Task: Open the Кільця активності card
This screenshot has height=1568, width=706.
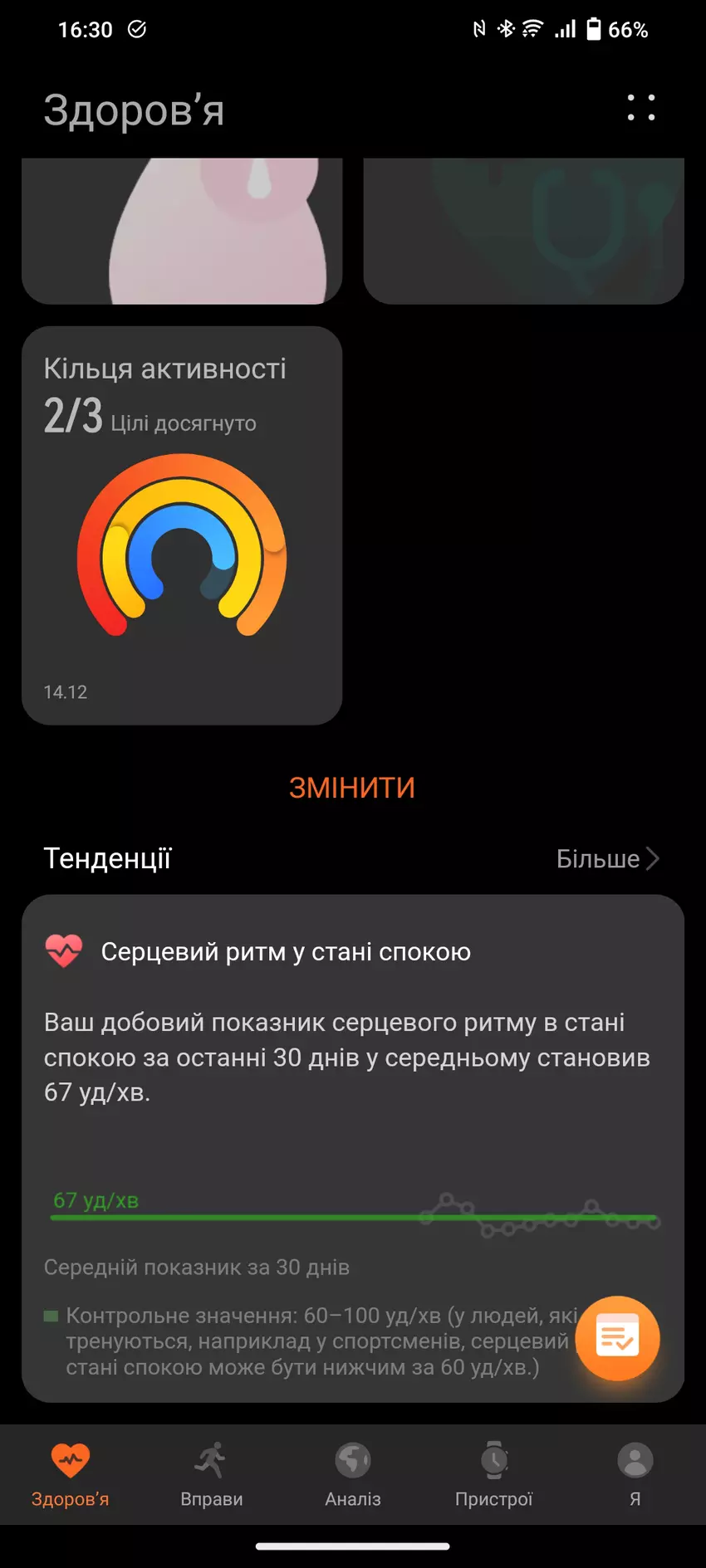Action: (184, 523)
